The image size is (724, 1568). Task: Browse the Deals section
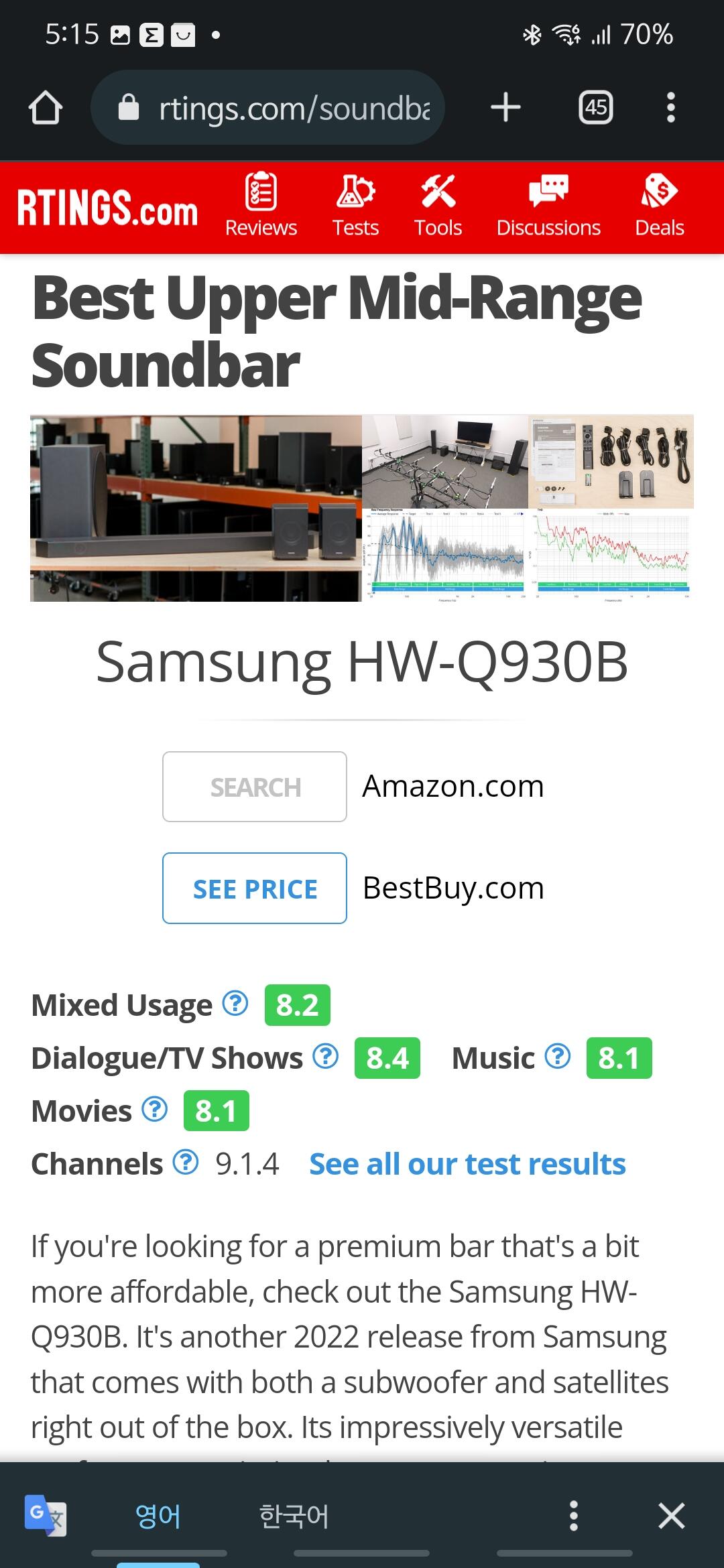click(660, 206)
